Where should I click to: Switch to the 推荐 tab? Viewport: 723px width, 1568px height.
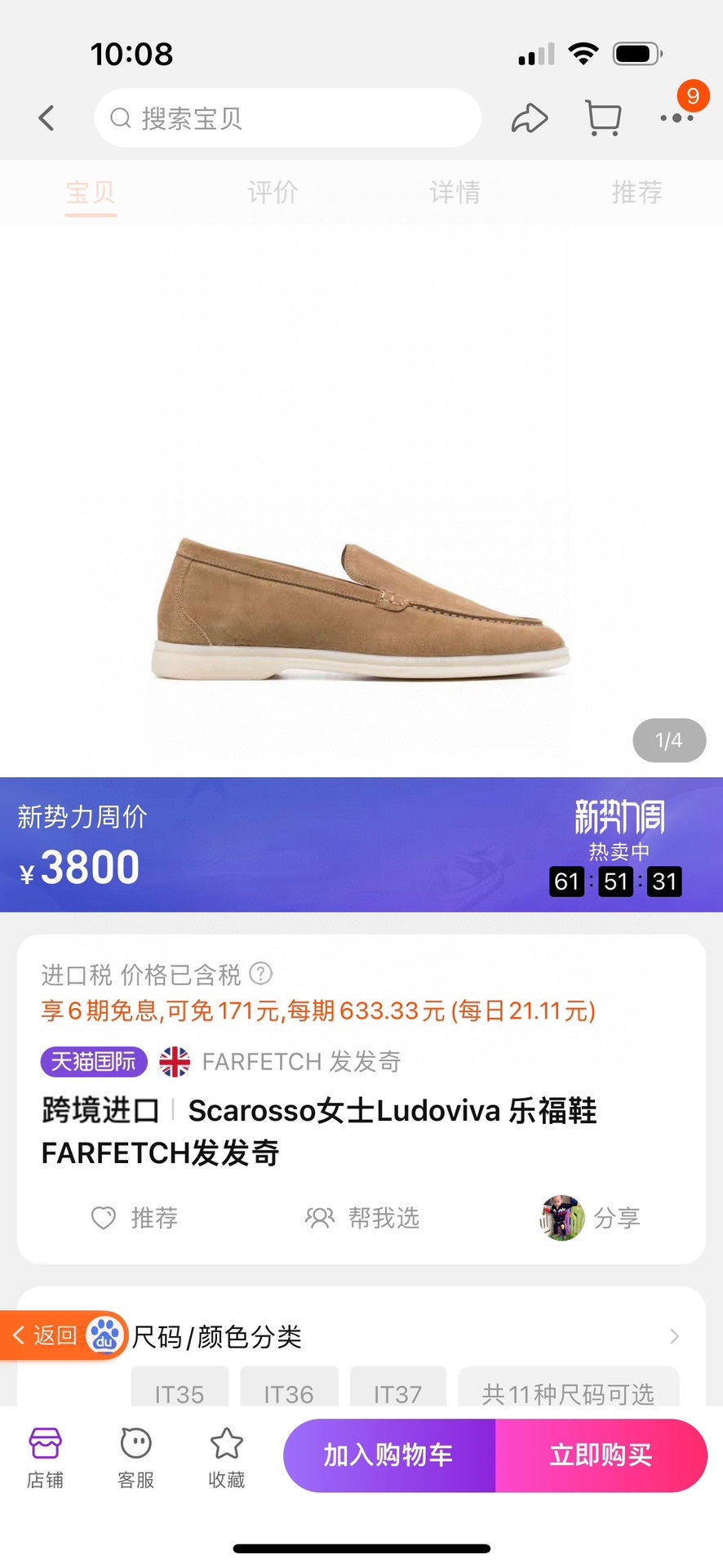pos(637,193)
